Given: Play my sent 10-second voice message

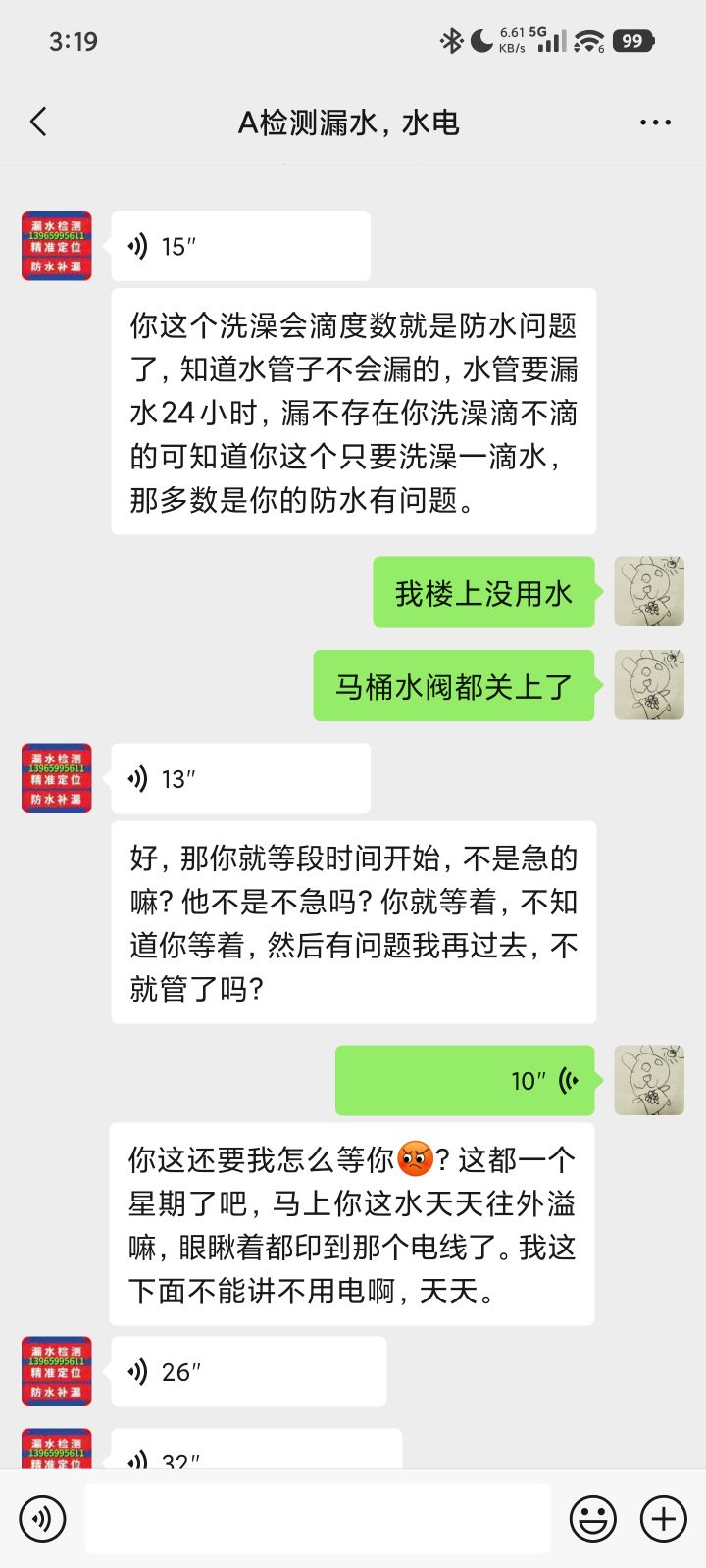Looking at the screenshot, I should (465, 1080).
